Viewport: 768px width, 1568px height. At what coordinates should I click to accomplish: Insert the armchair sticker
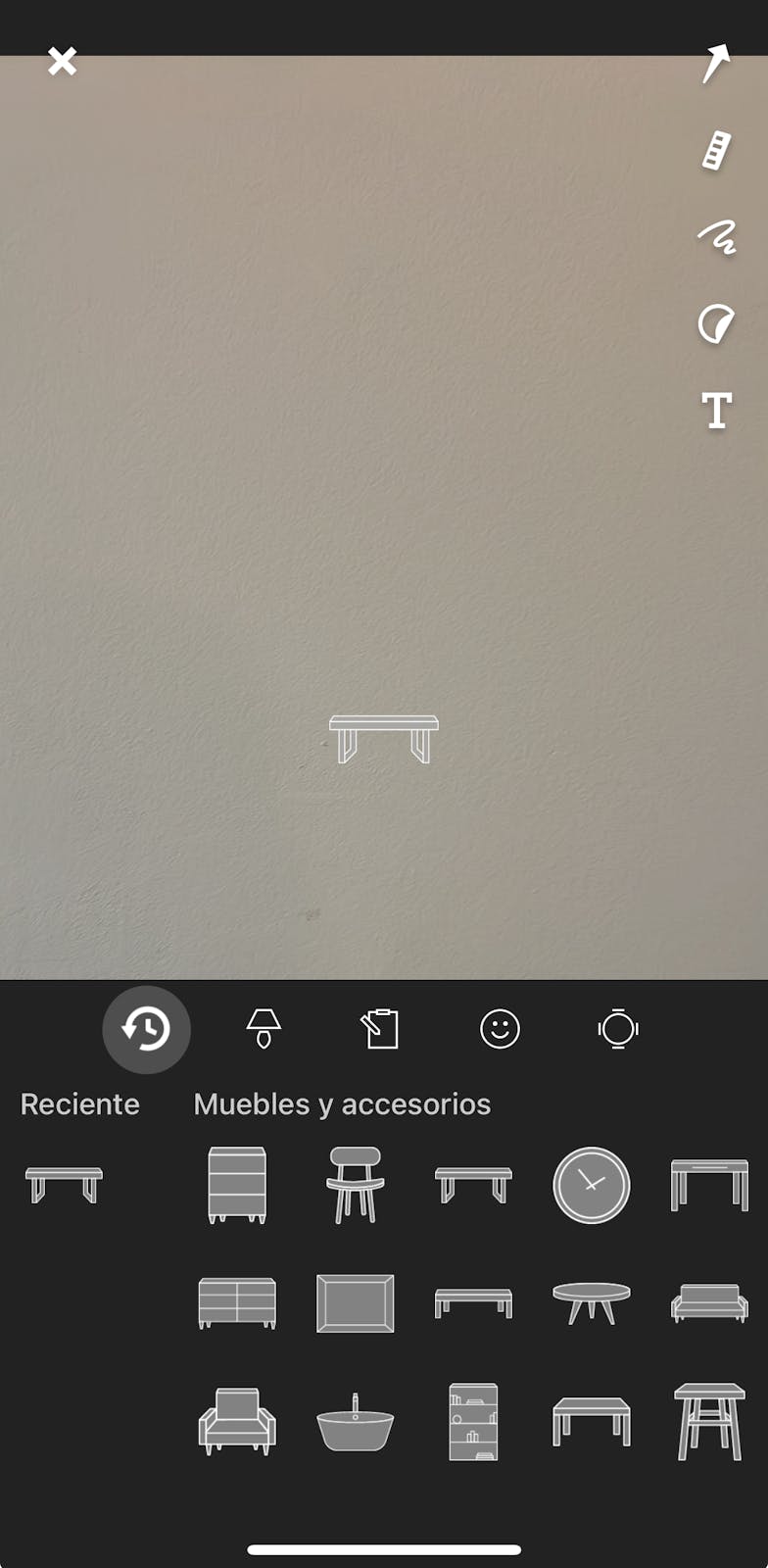coord(237,1421)
